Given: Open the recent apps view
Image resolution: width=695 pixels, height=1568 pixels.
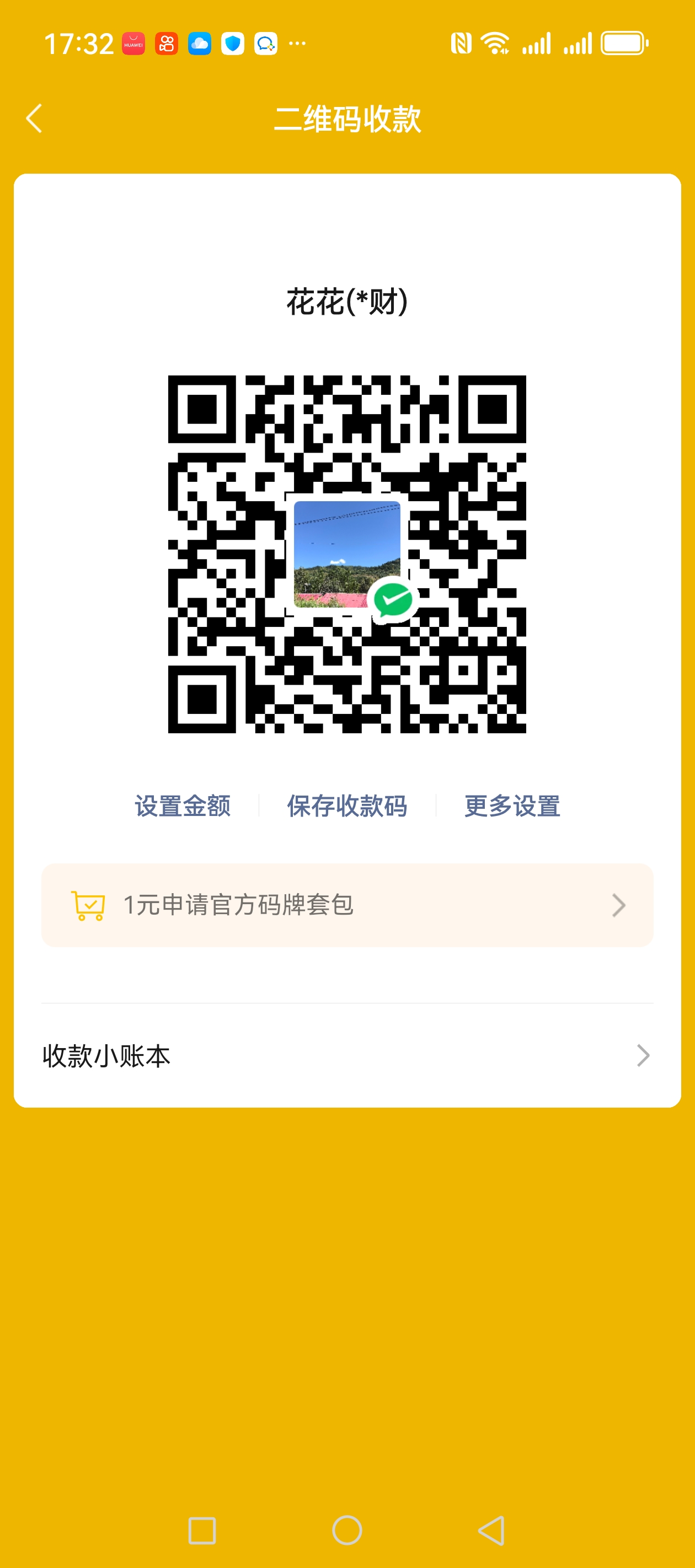Looking at the screenshot, I should pyautogui.click(x=202, y=1529).
